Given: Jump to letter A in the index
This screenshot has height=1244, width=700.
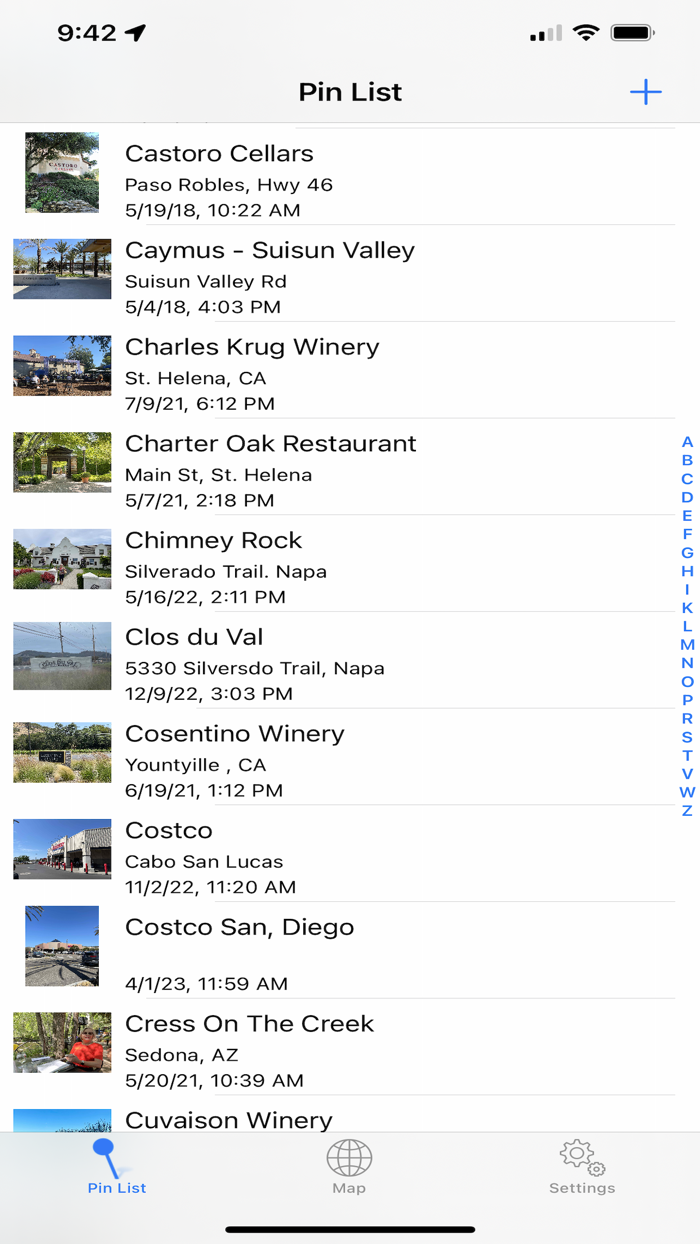Looking at the screenshot, I should (x=687, y=442).
